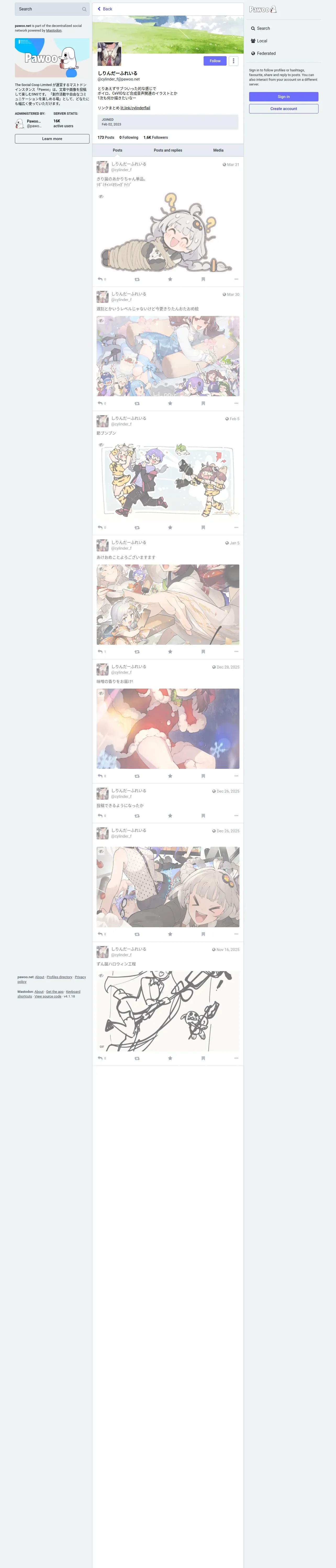Tap Learn more about the server
336x1568 pixels.
tap(52, 139)
